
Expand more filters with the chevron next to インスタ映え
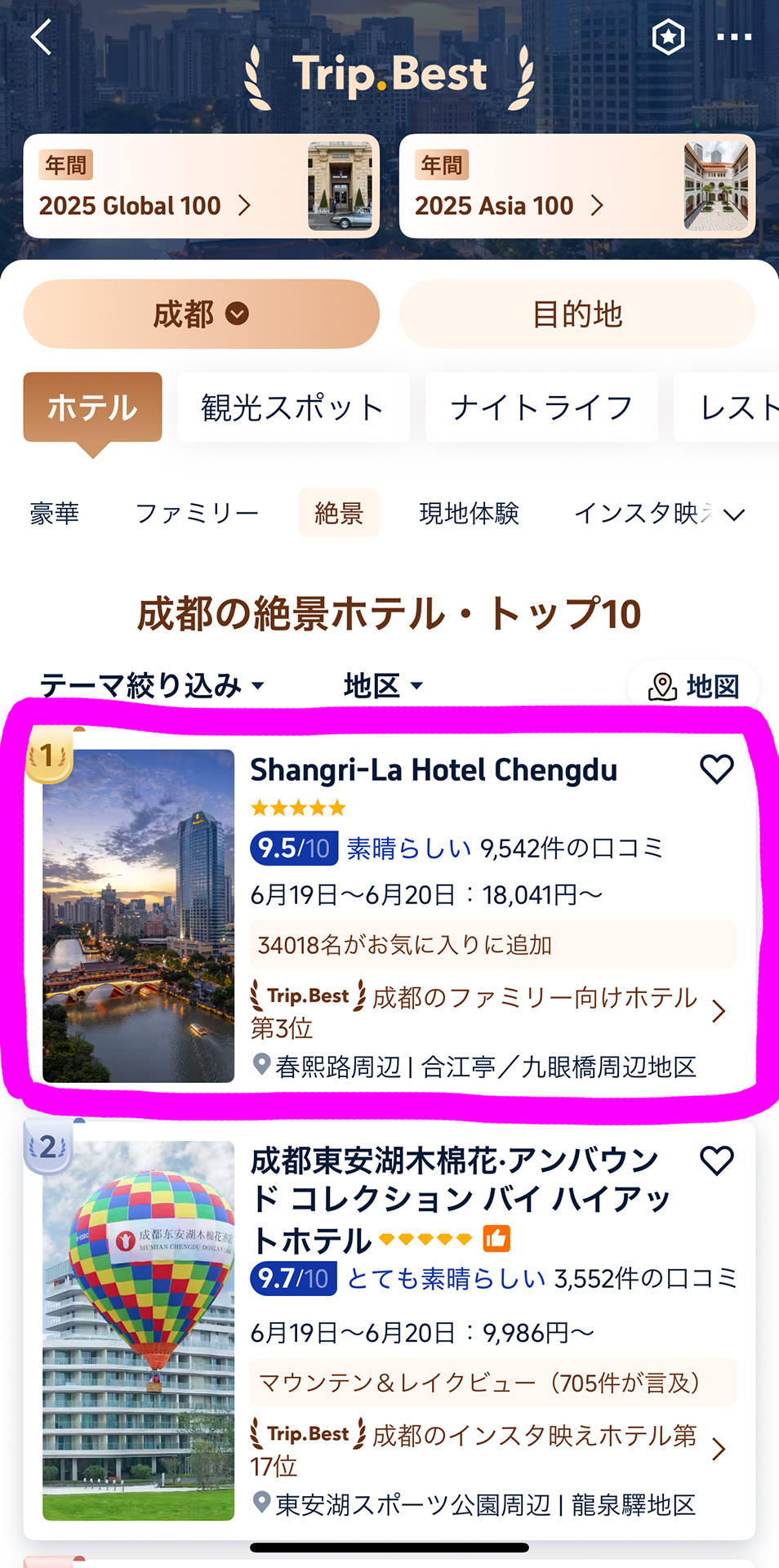tap(734, 514)
